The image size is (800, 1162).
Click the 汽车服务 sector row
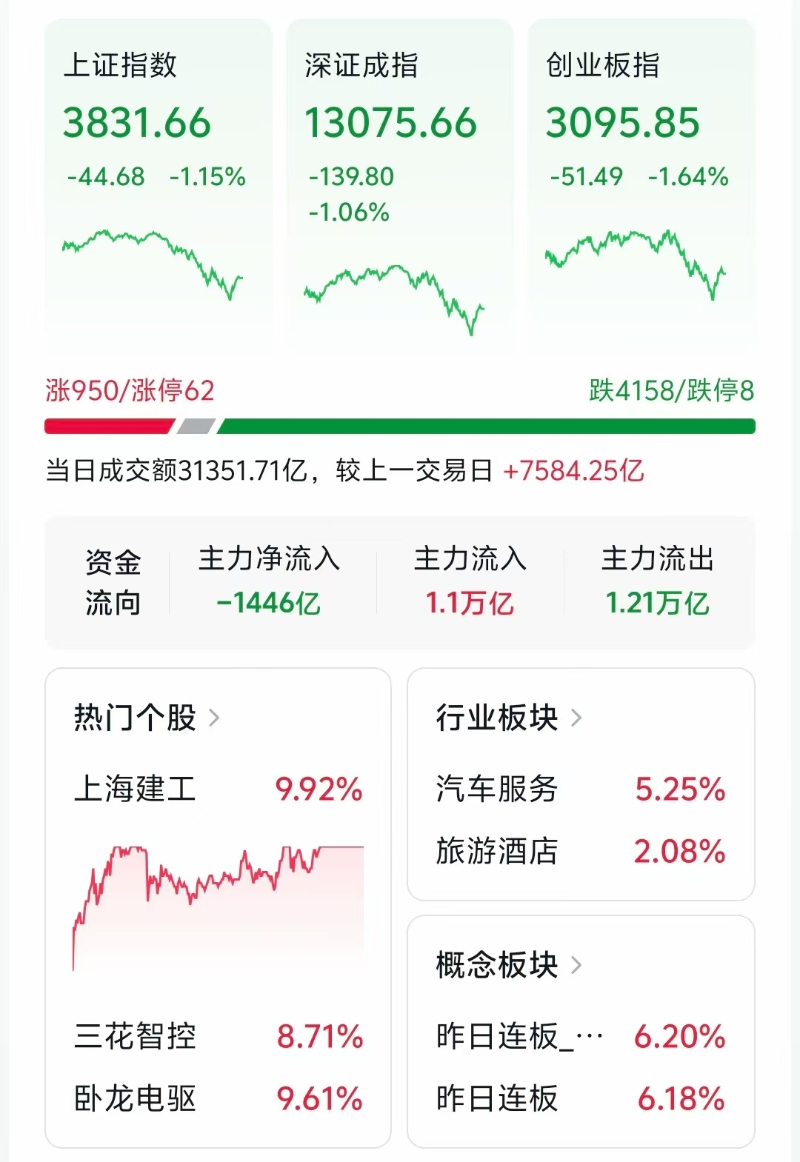[581, 790]
